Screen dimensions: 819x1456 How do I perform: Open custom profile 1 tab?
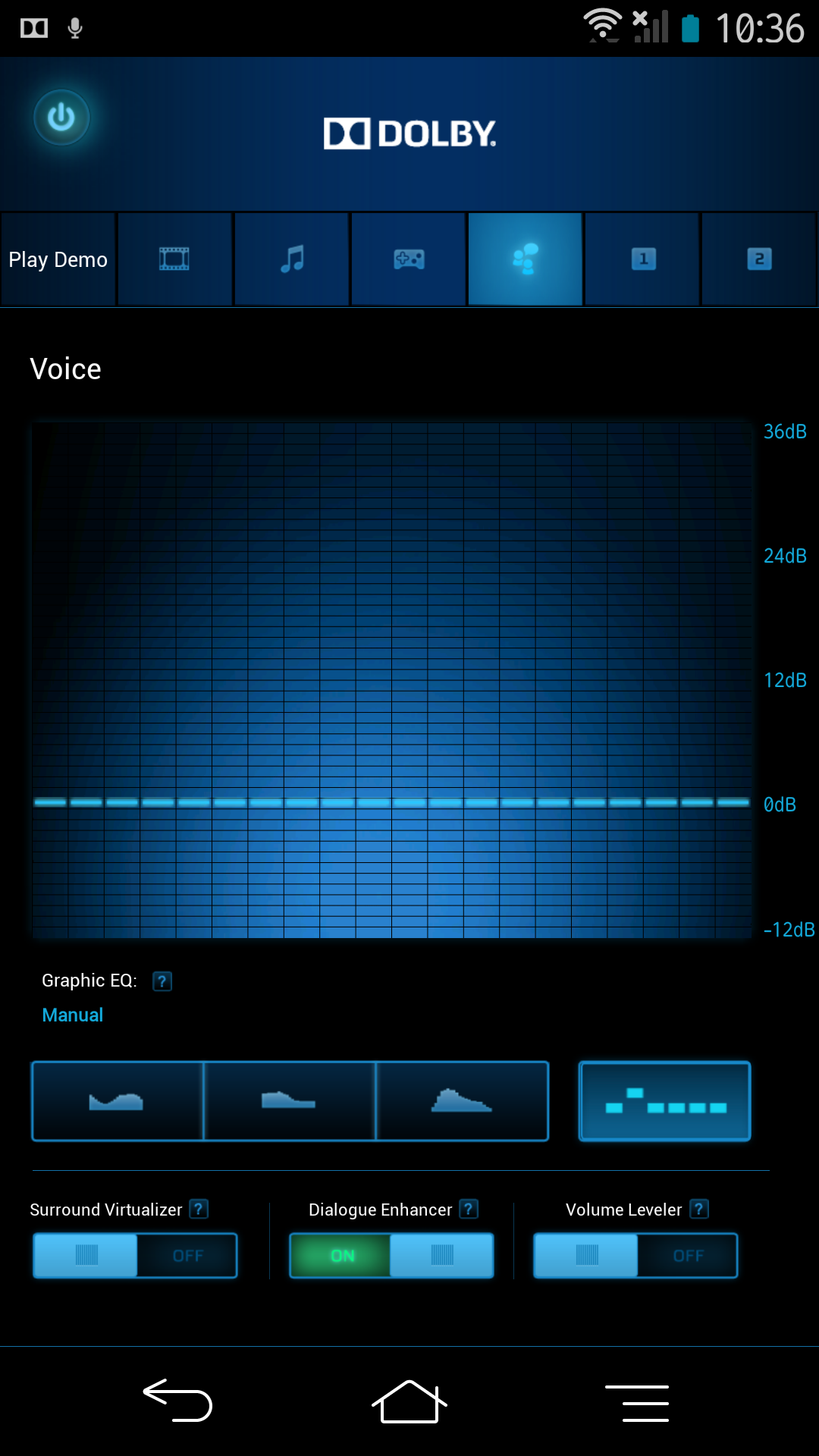pos(642,259)
